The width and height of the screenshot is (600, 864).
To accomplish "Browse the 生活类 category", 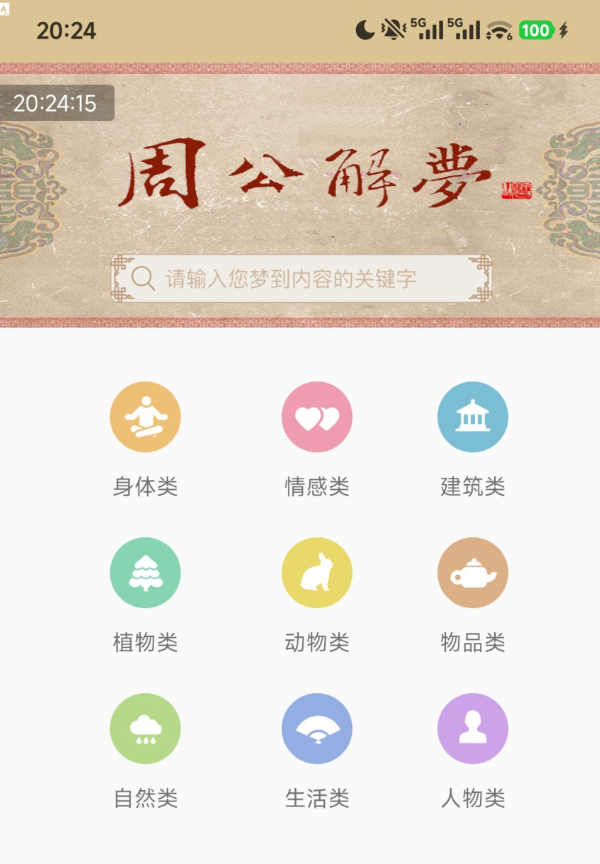I will 317,729.
